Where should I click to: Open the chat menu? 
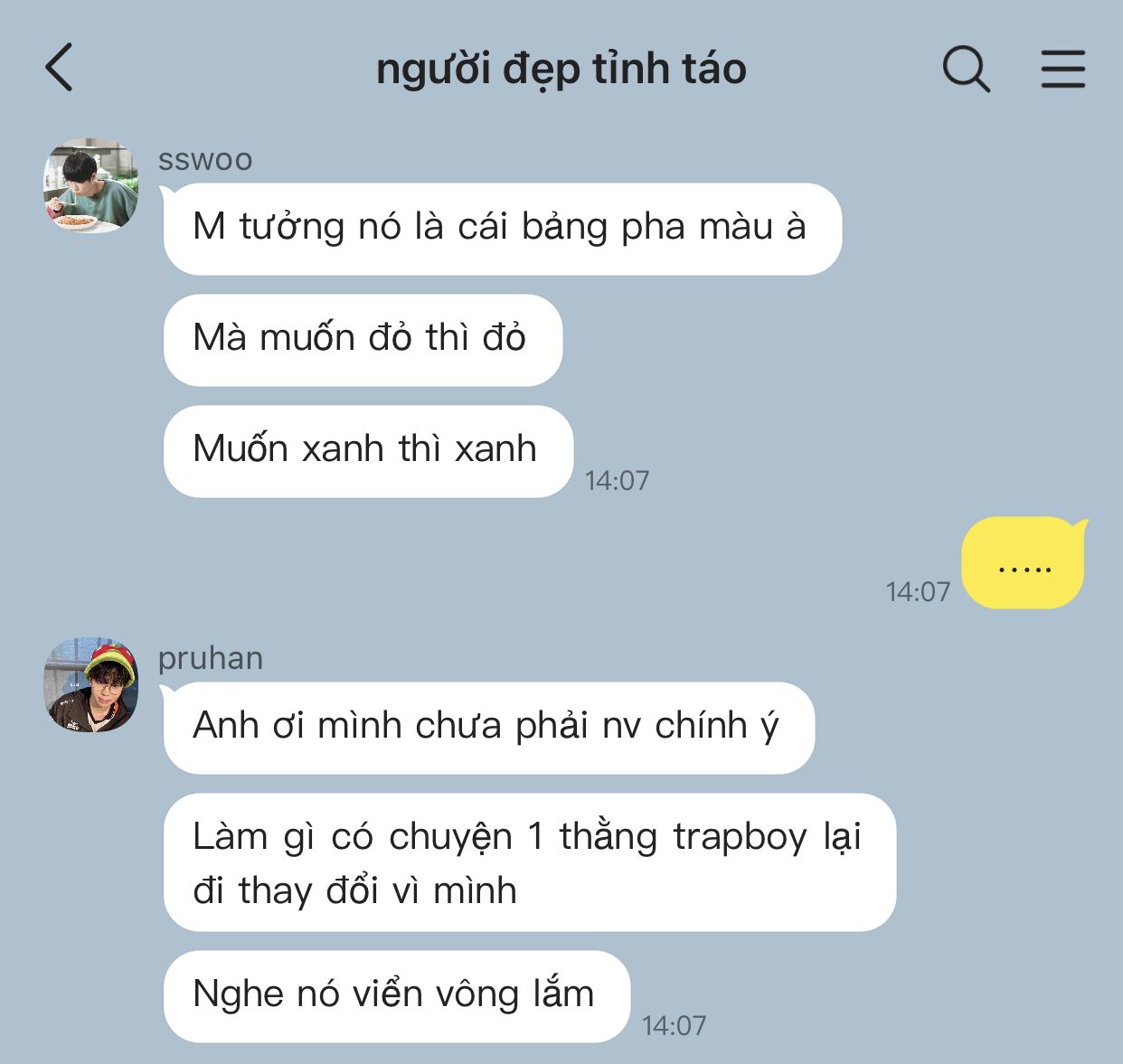point(1062,69)
